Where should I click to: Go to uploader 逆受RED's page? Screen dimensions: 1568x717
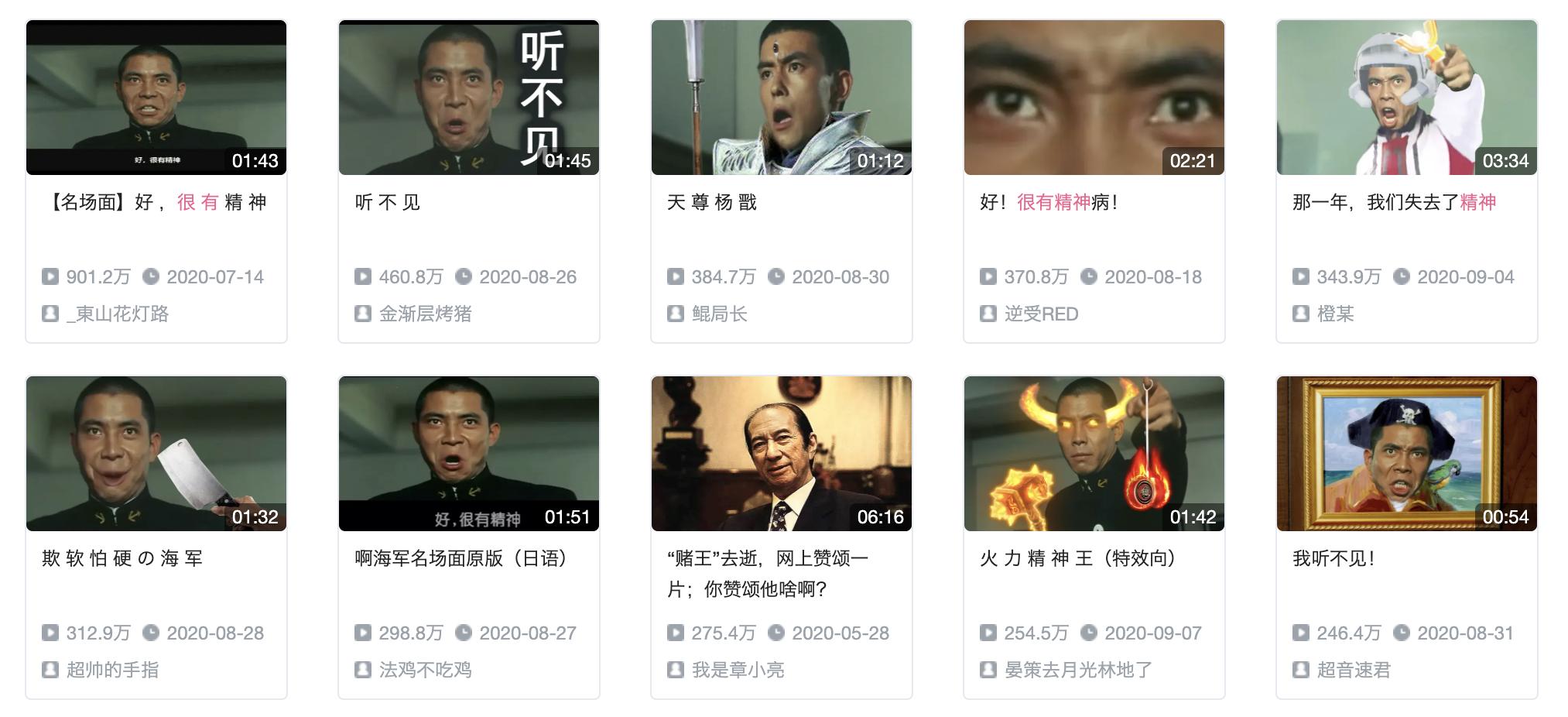click(x=1041, y=314)
